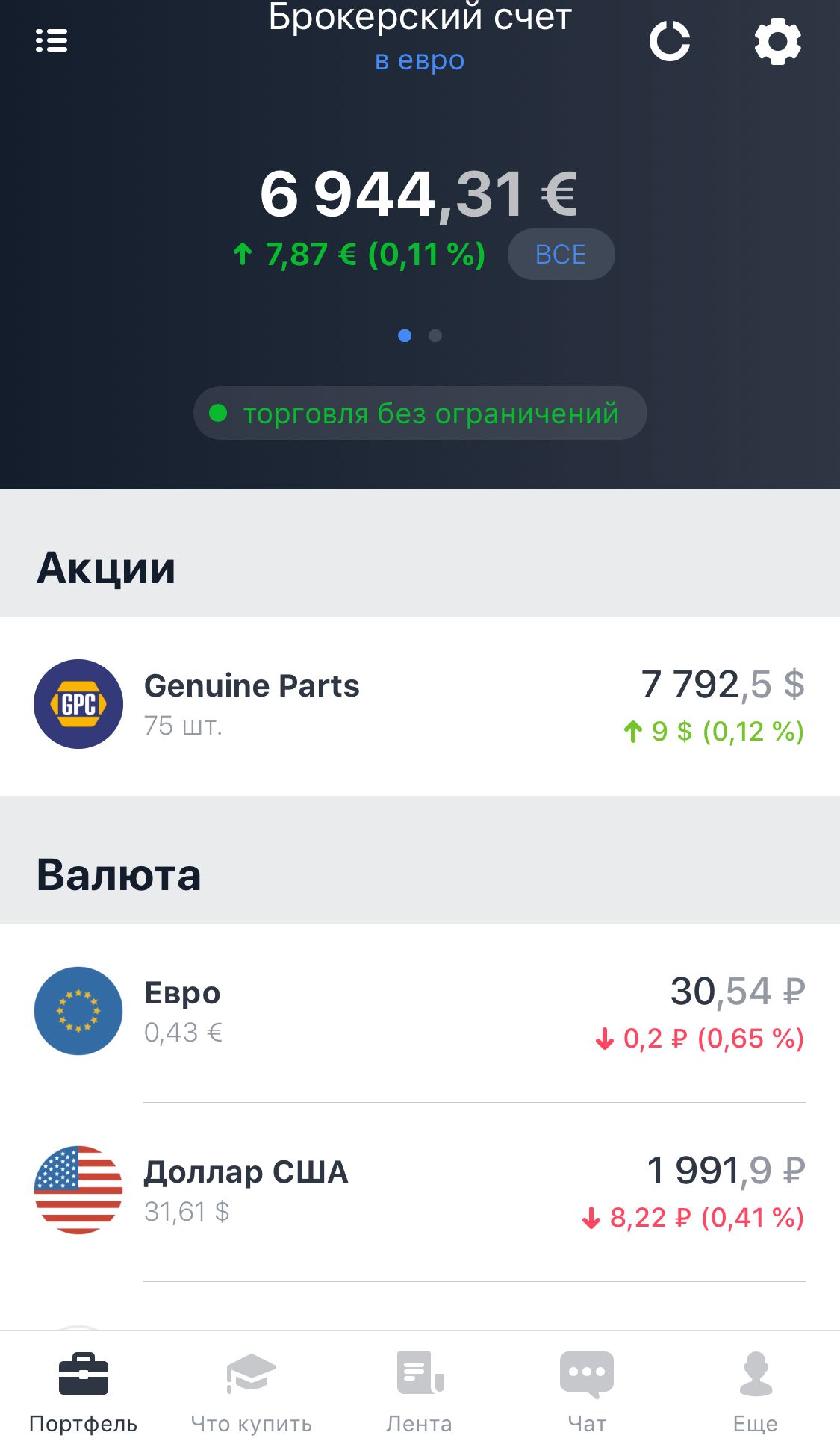
Task: Tap 'торговля без ограничений' status chip
Action: [420, 413]
